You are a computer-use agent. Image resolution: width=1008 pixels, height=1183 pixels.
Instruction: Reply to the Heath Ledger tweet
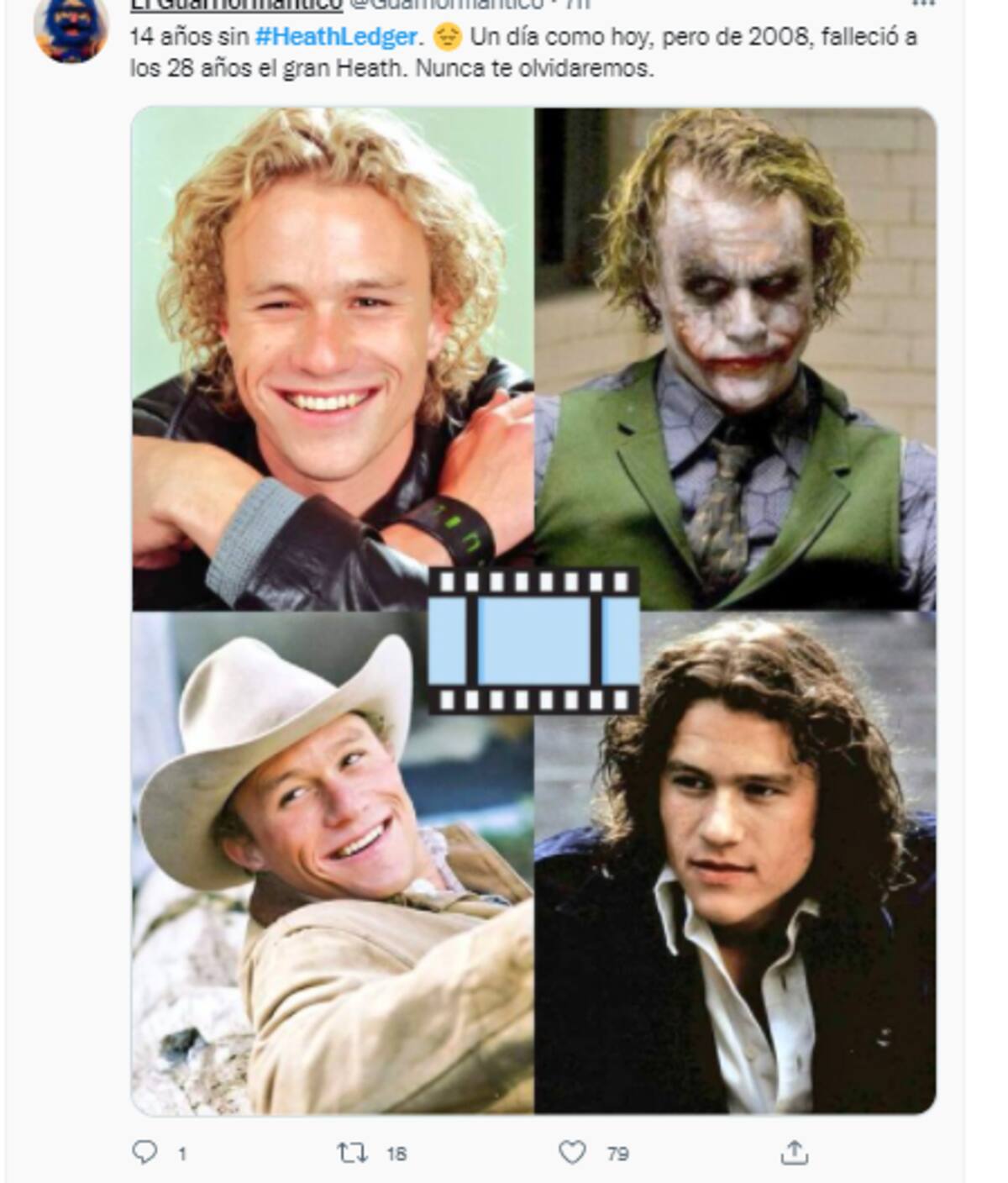145,1152
